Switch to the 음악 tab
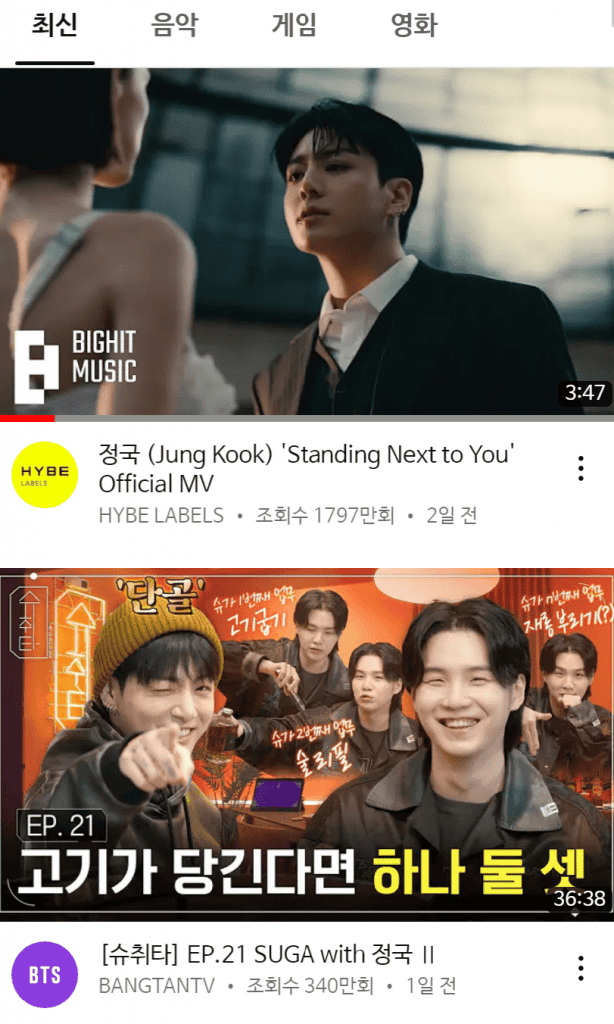 [174, 26]
